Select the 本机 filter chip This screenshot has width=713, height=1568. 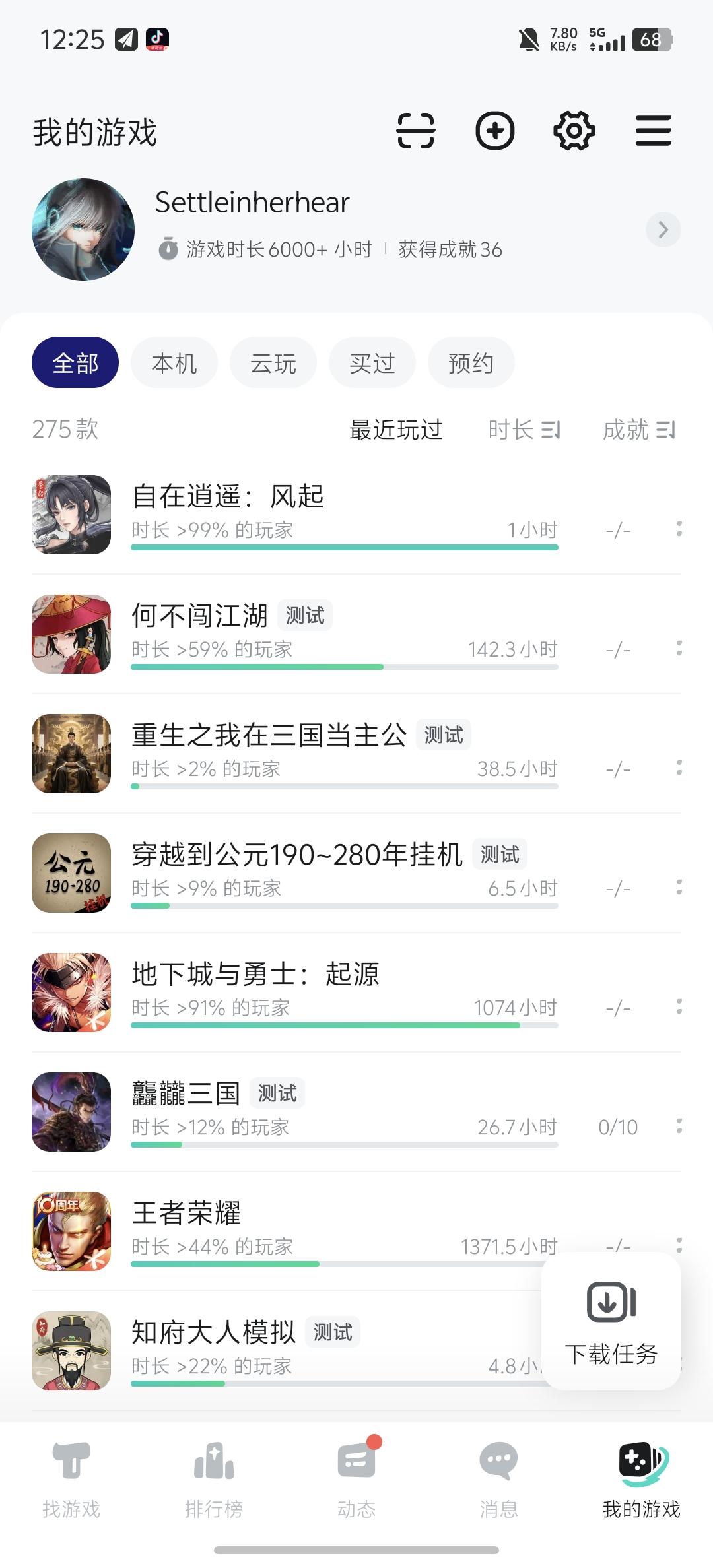point(174,362)
